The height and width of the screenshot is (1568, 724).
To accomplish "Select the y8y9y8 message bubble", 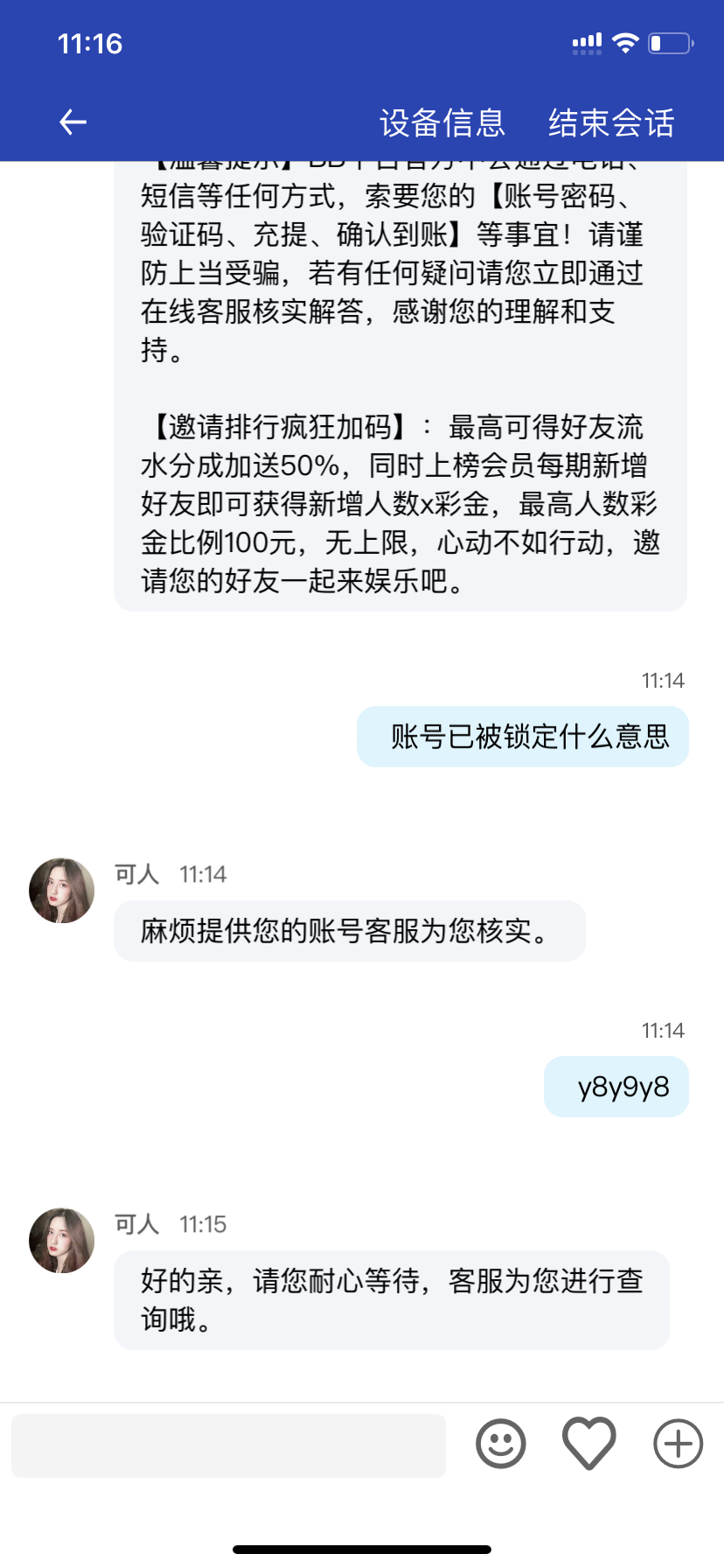I will [x=616, y=1086].
